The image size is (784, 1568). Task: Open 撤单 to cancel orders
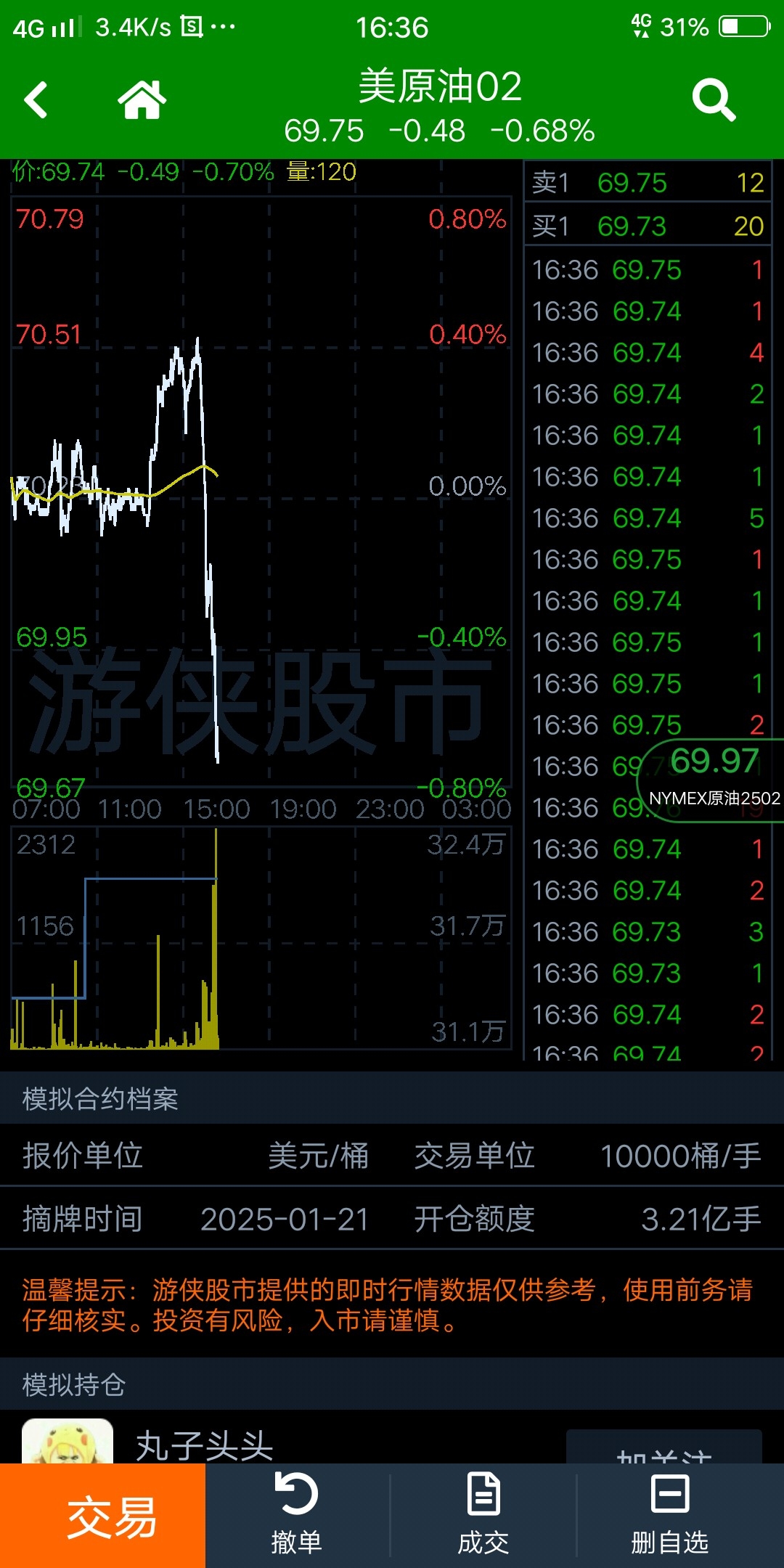coord(297,1514)
